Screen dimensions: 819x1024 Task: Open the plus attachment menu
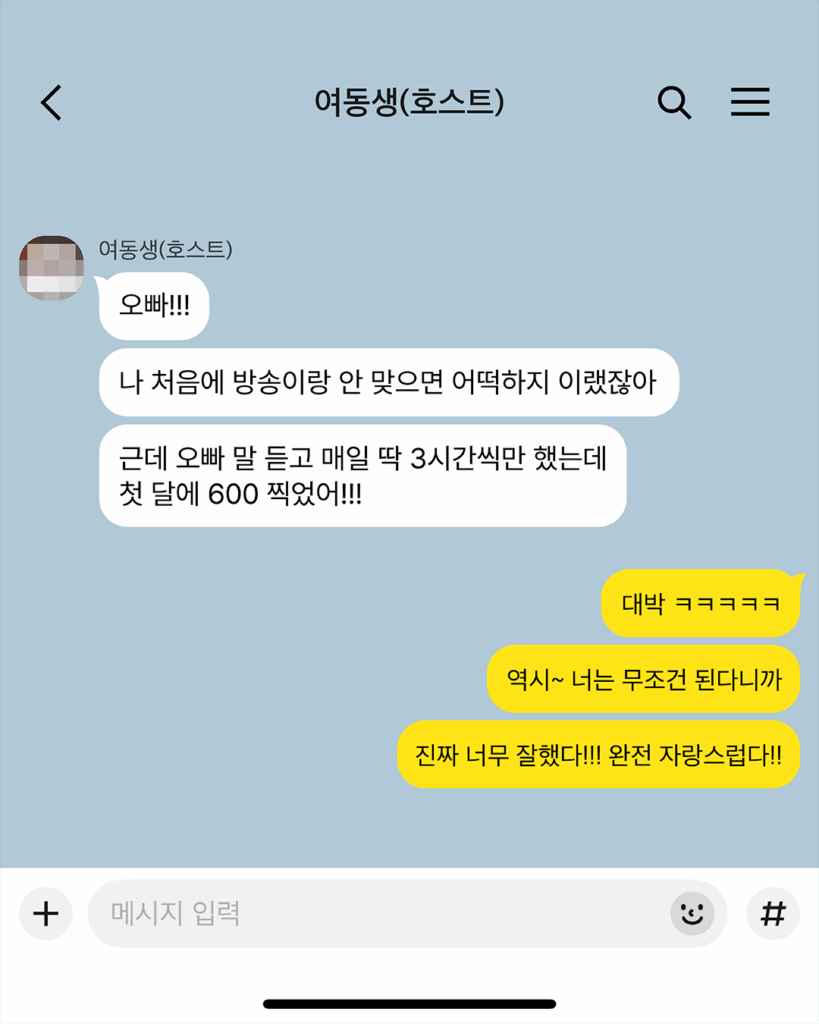(46, 913)
